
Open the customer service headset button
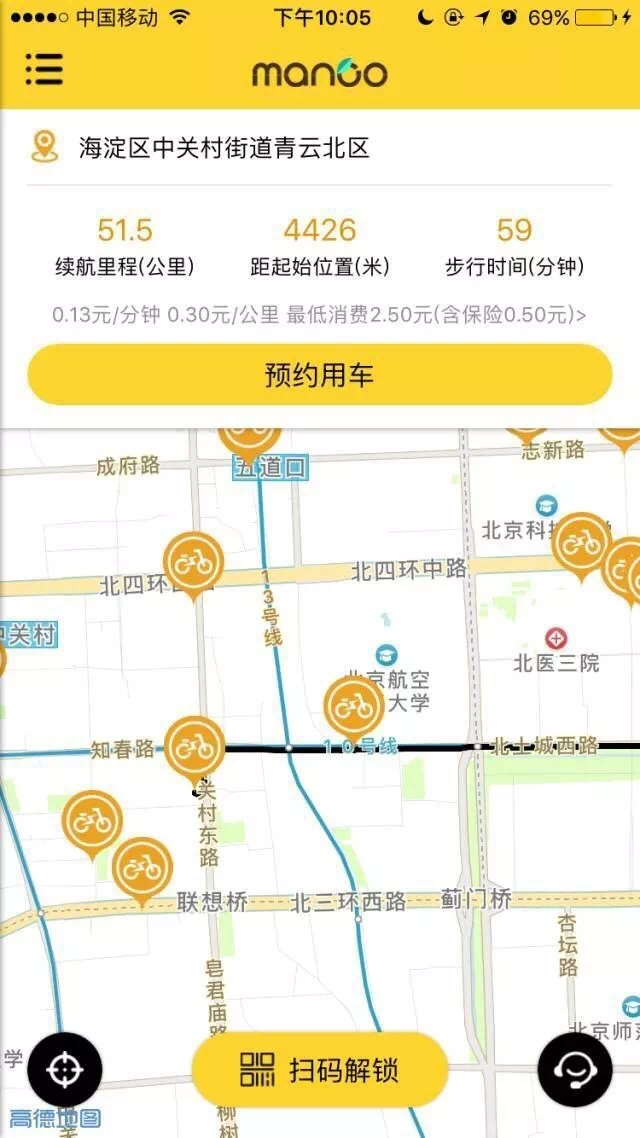point(575,1070)
